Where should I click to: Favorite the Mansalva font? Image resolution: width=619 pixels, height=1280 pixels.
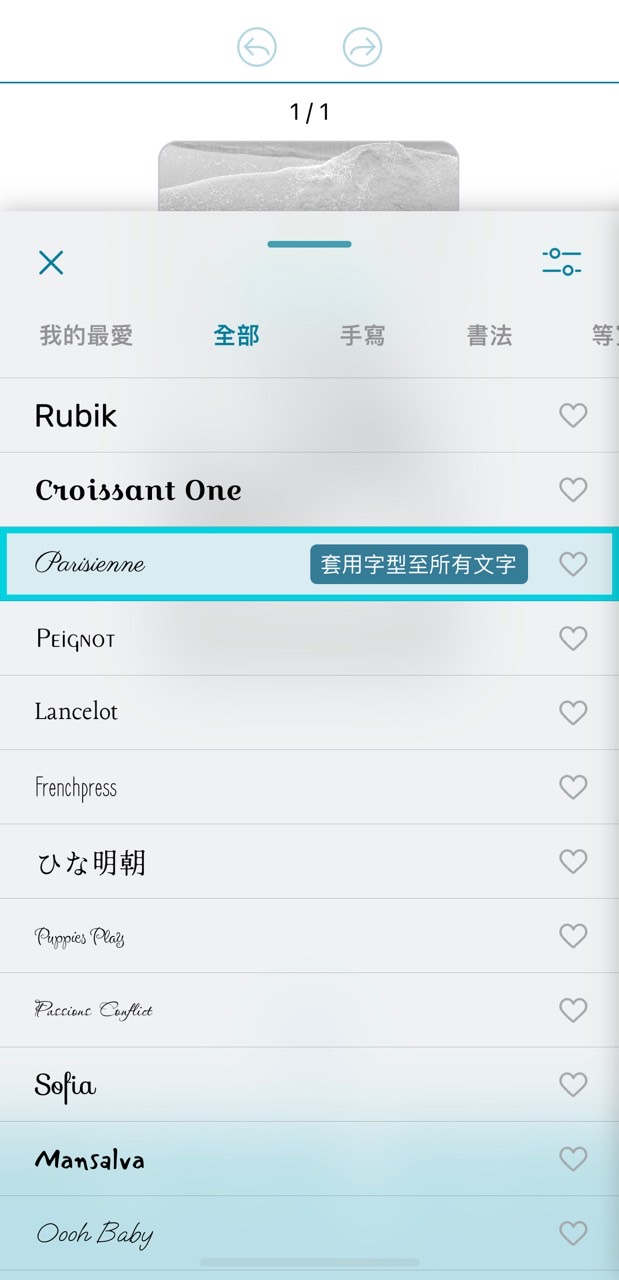[573, 1159]
